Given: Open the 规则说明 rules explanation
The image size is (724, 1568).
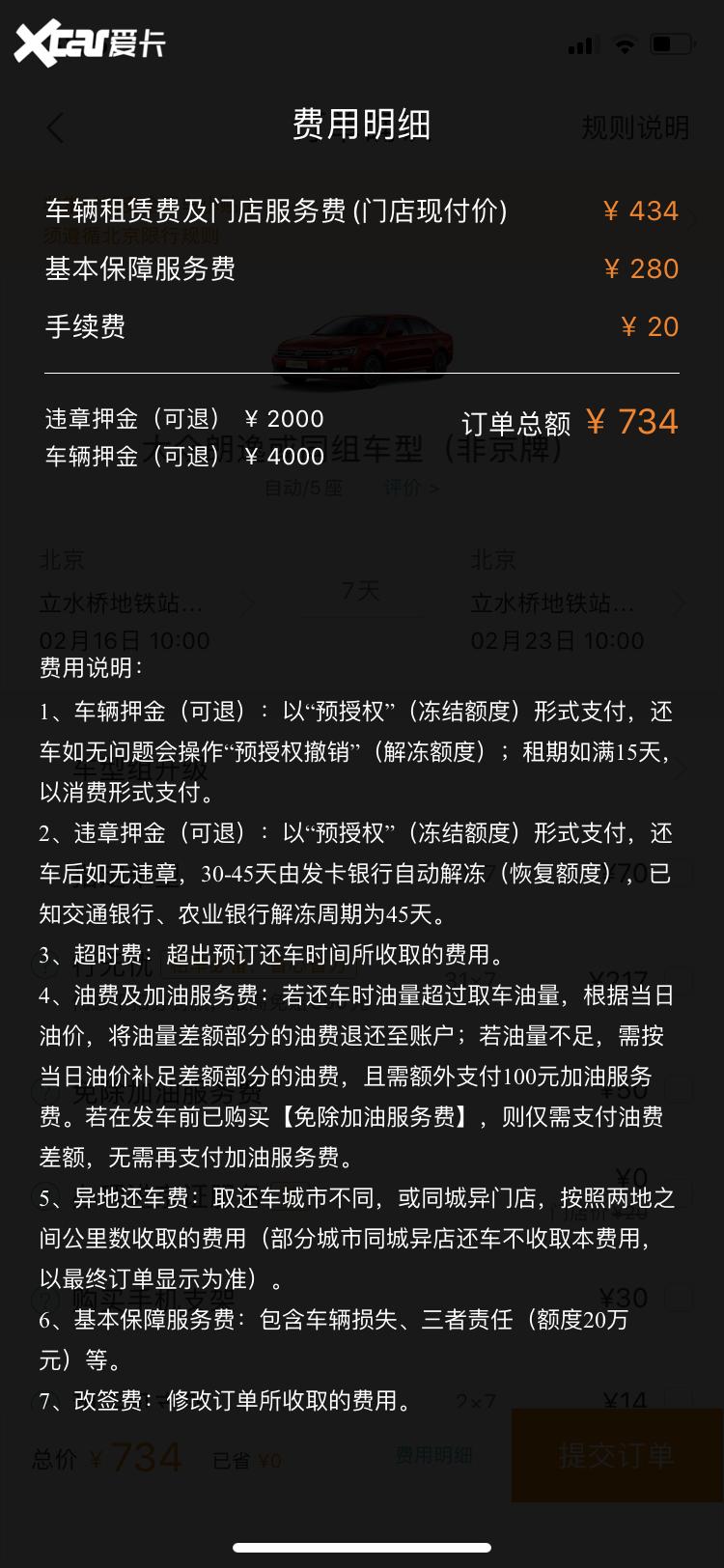Looking at the screenshot, I should [635, 126].
